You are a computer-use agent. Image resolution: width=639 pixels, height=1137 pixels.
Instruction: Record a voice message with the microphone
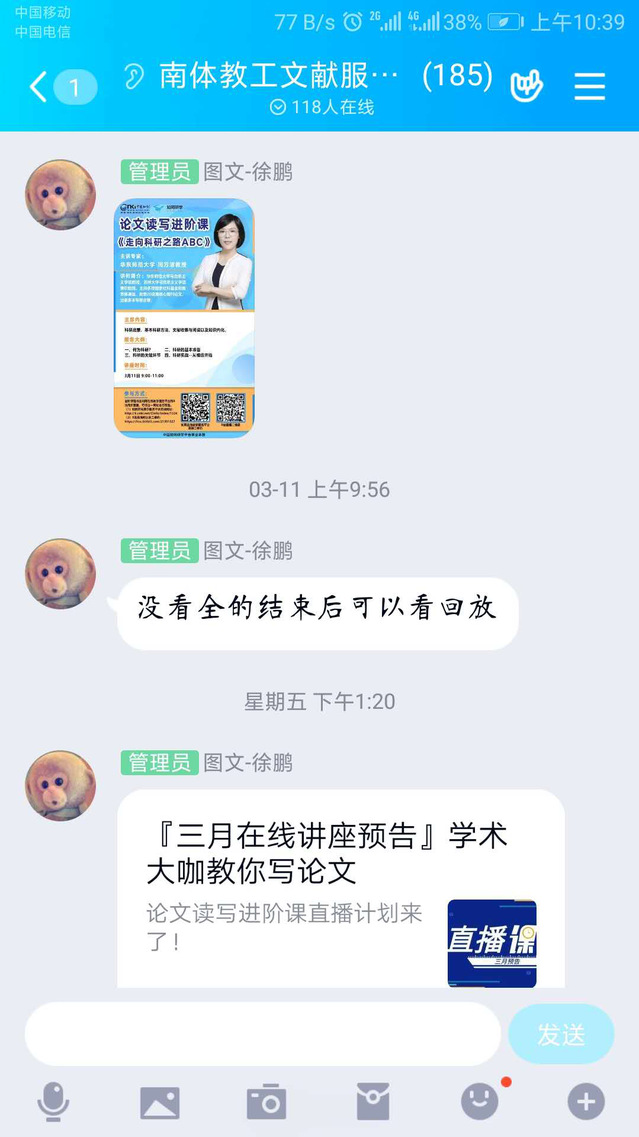coord(53,1102)
